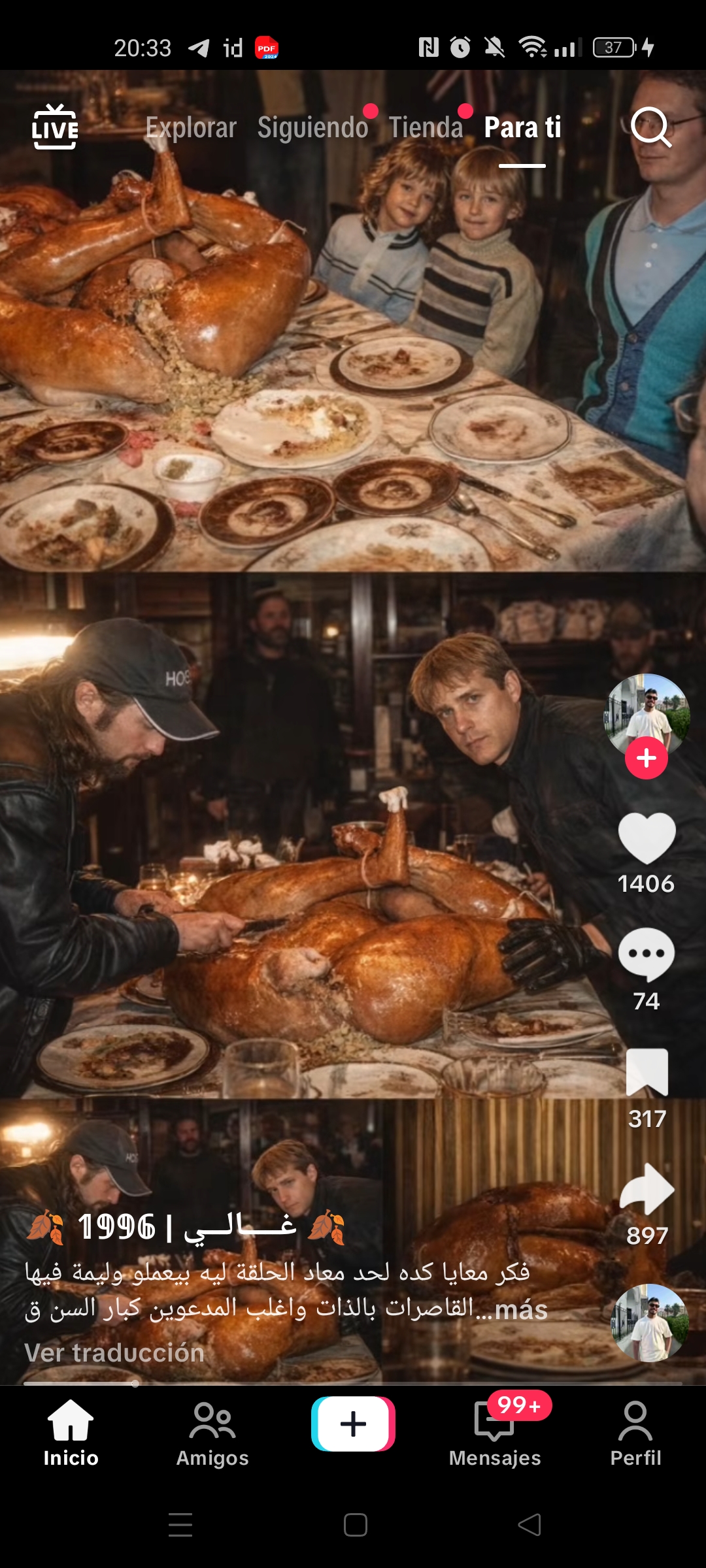Create a new post with plus button
The width and height of the screenshot is (706, 1568).
click(353, 1424)
